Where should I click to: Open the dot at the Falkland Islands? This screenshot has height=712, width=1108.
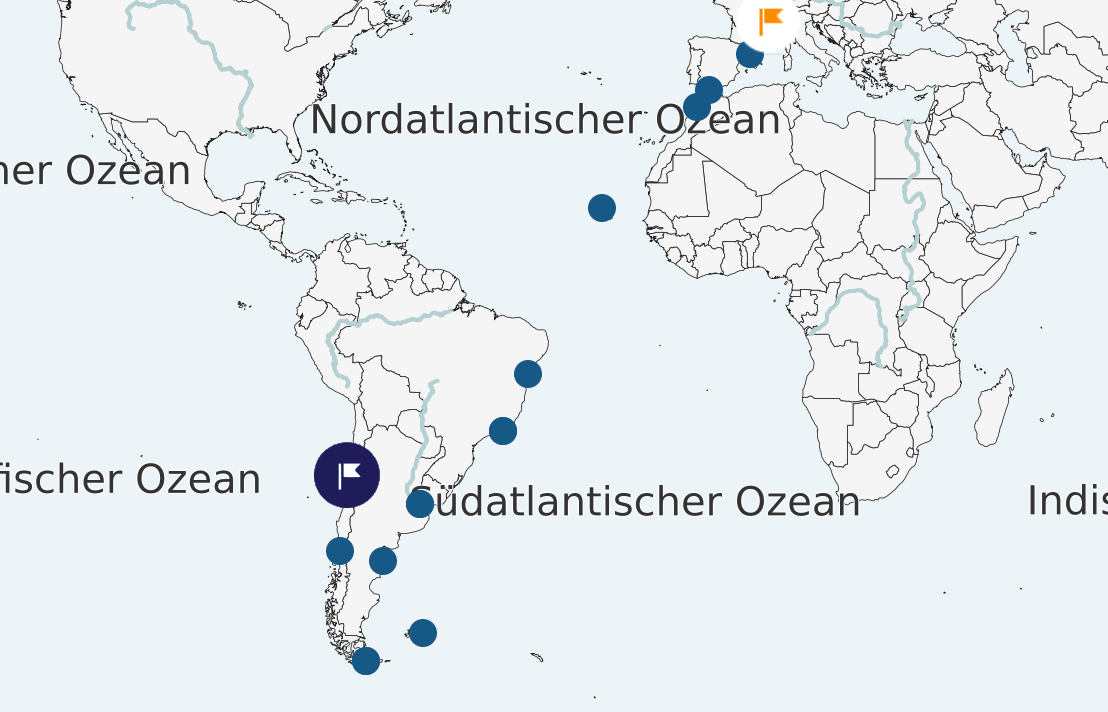click(x=423, y=633)
